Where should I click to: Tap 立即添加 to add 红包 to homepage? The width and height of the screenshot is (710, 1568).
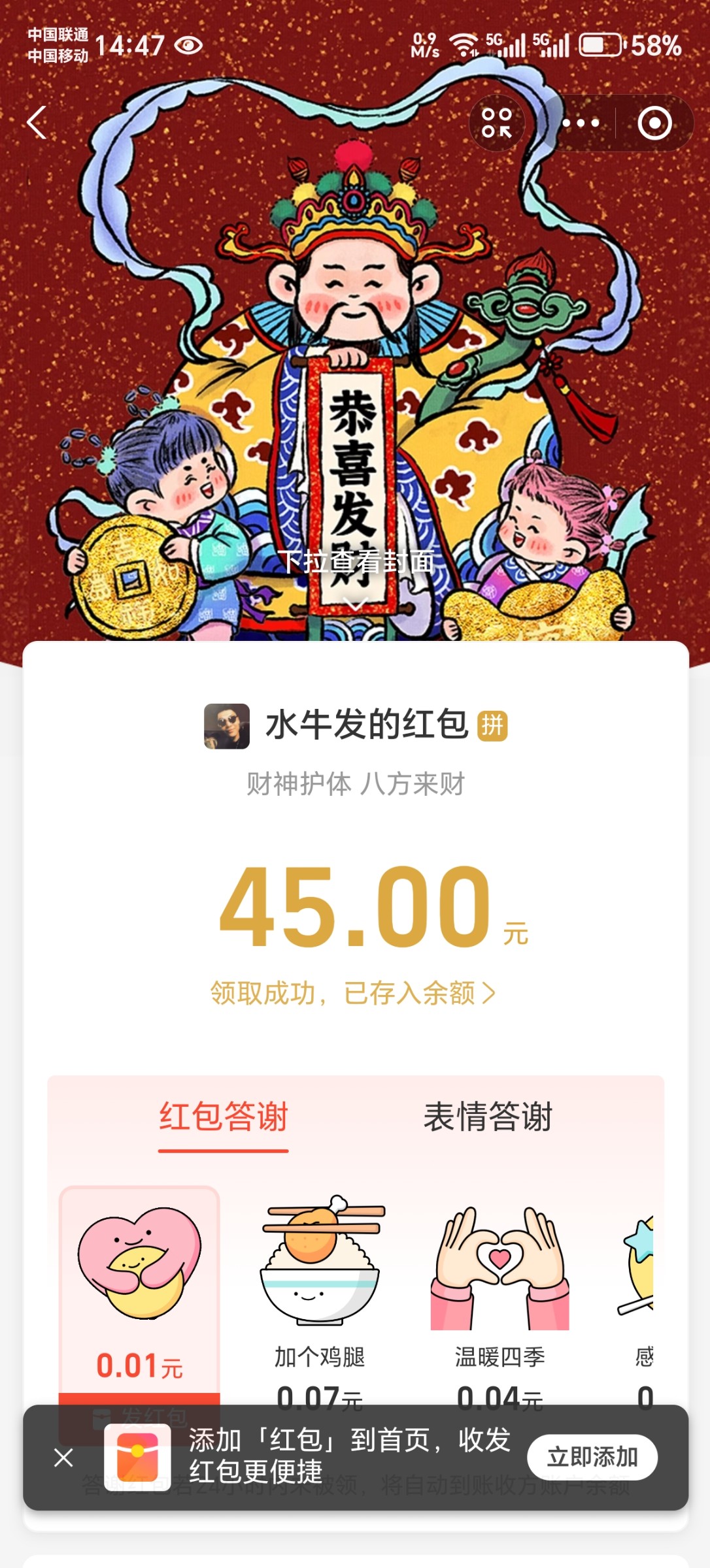point(592,1458)
